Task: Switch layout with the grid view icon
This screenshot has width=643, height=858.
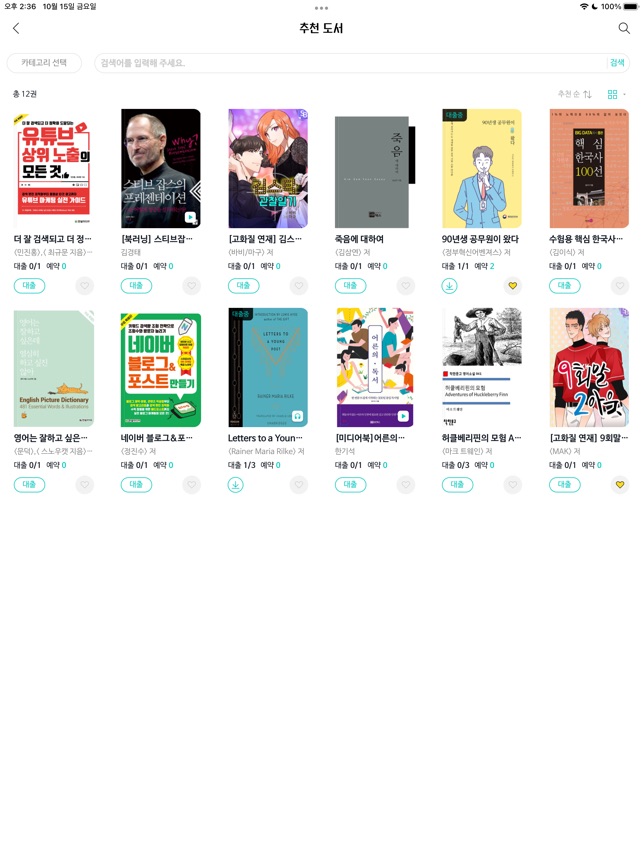Action: [x=614, y=94]
